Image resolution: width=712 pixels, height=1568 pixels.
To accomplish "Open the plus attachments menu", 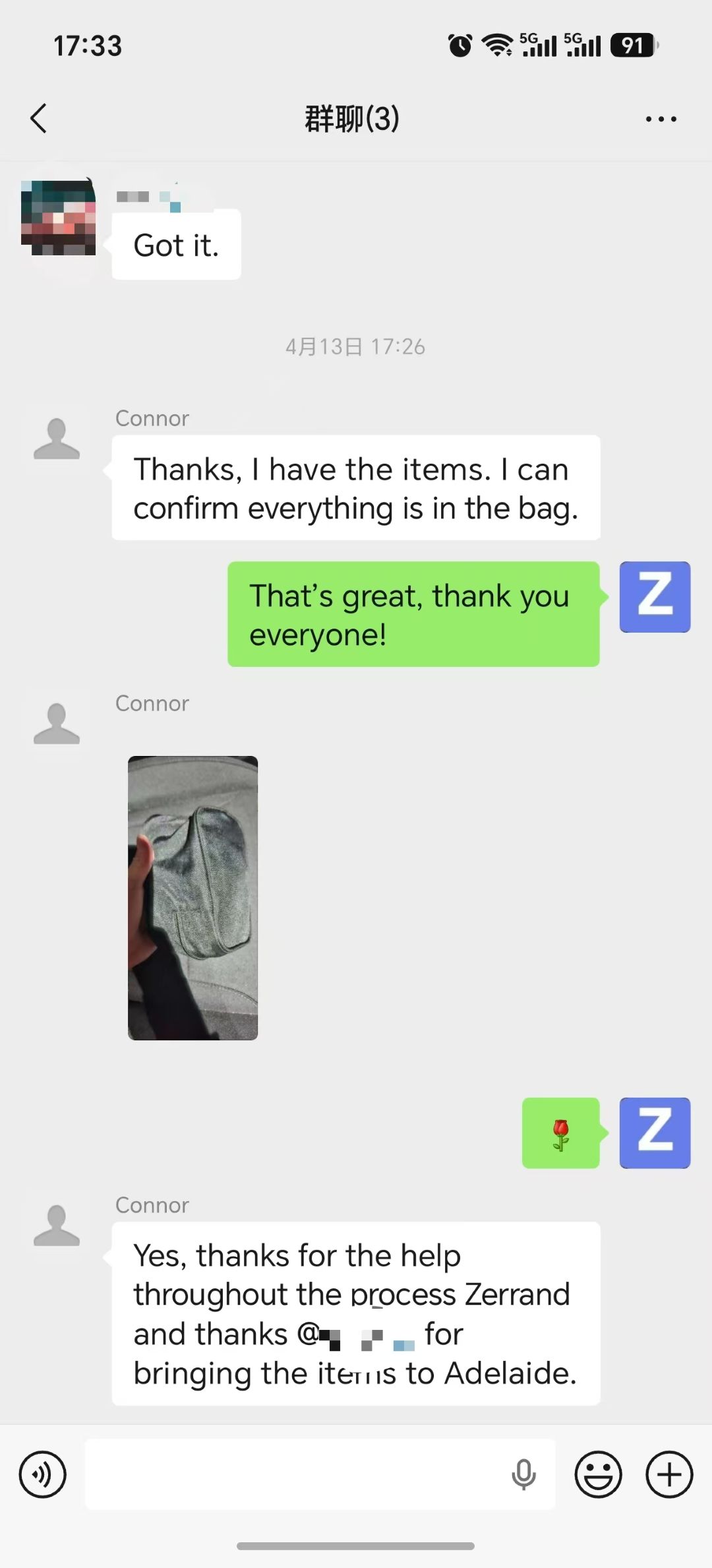I will pyautogui.click(x=669, y=1474).
